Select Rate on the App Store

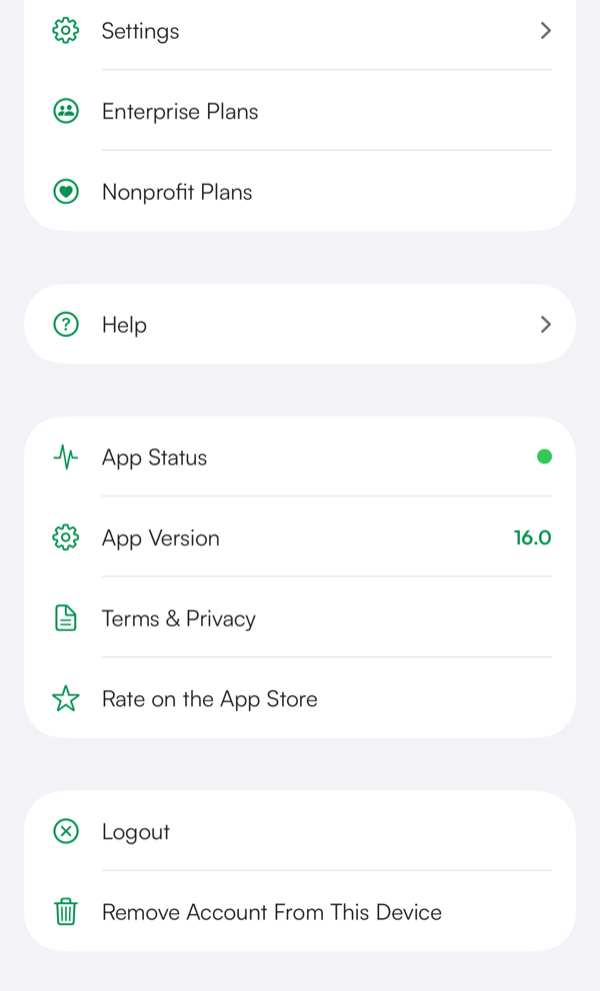click(300, 698)
